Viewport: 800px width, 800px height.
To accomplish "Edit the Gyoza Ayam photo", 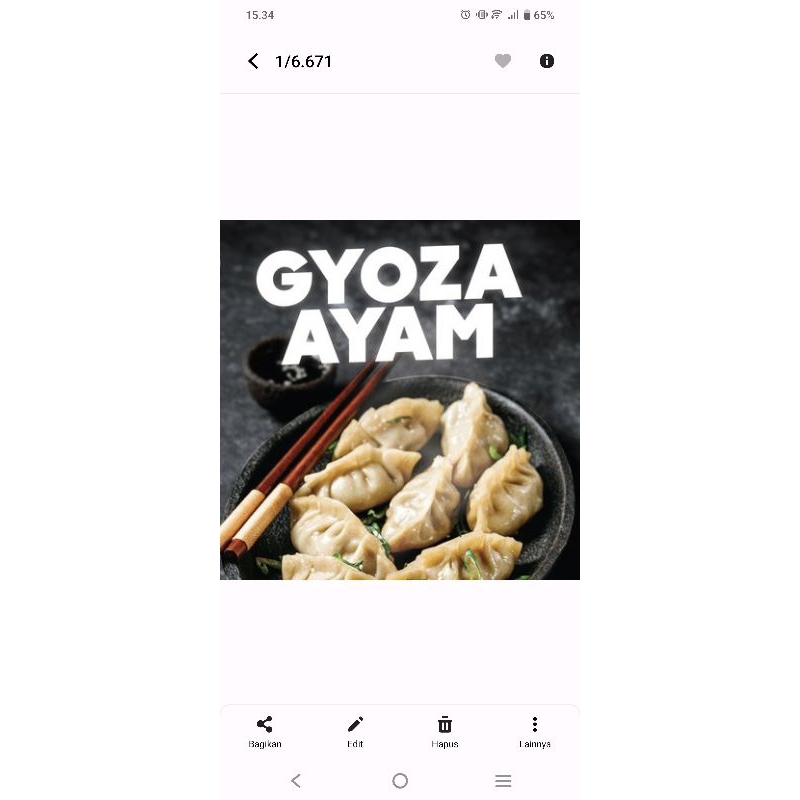I will click(x=355, y=732).
